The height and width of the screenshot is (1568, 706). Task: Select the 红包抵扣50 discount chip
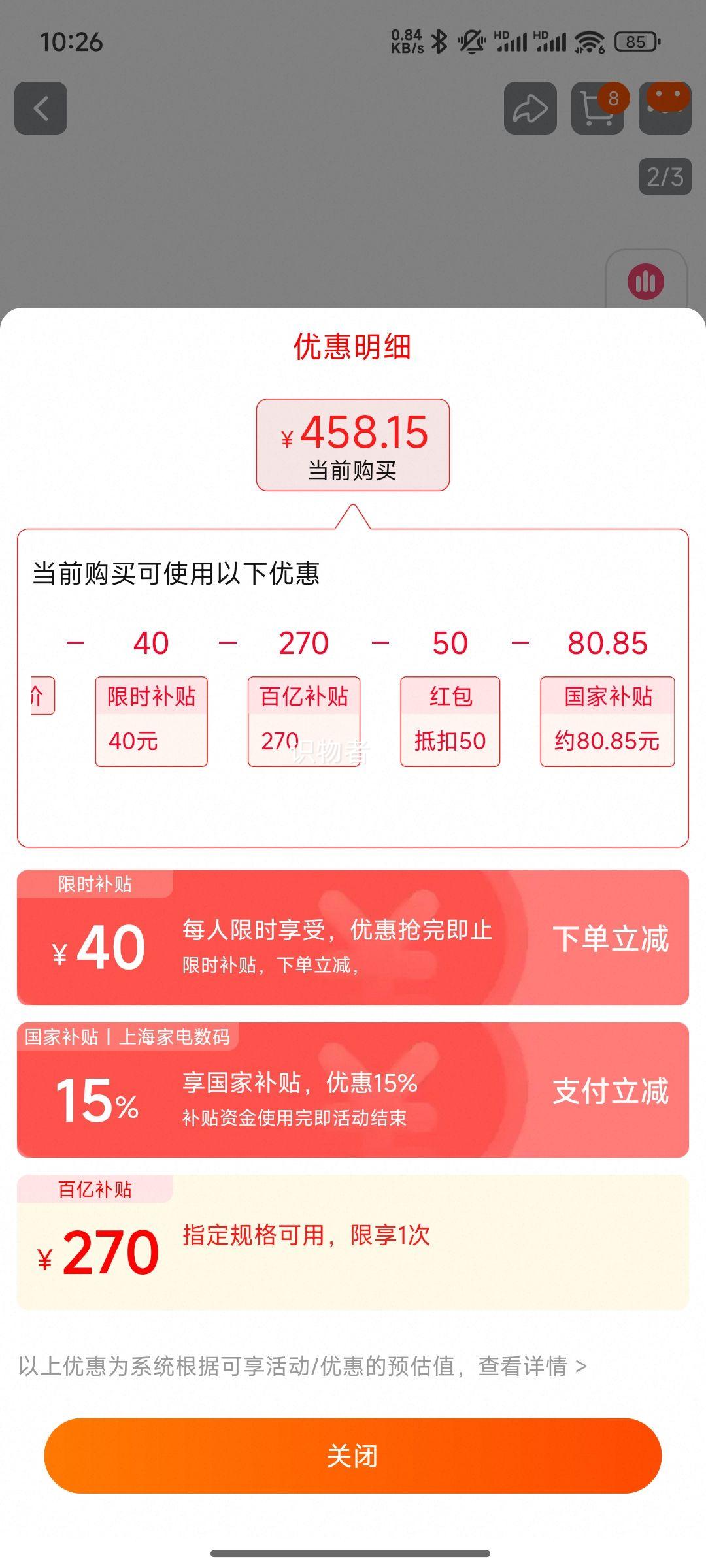click(x=450, y=722)
